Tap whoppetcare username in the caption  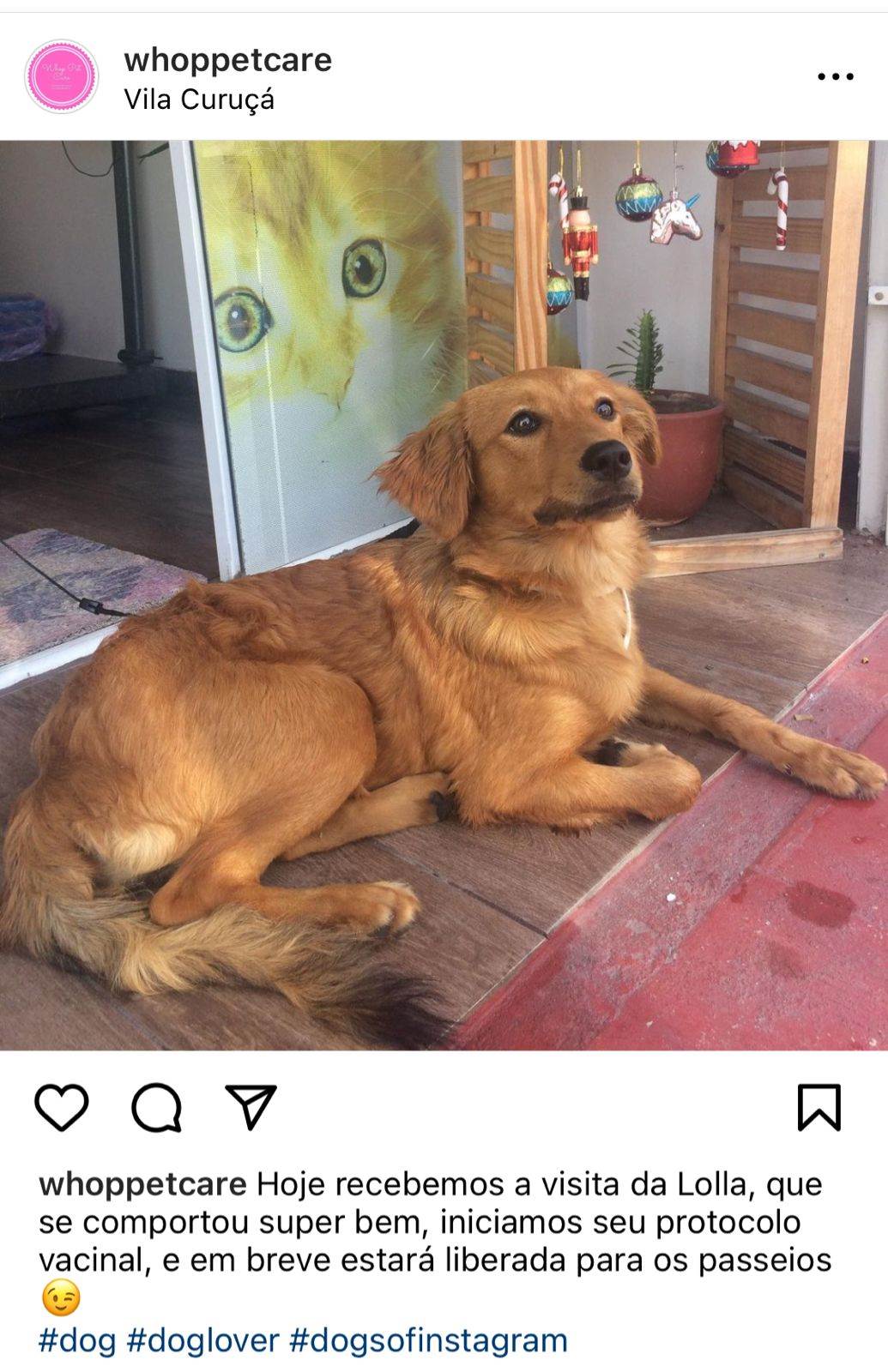[142, 1185]
